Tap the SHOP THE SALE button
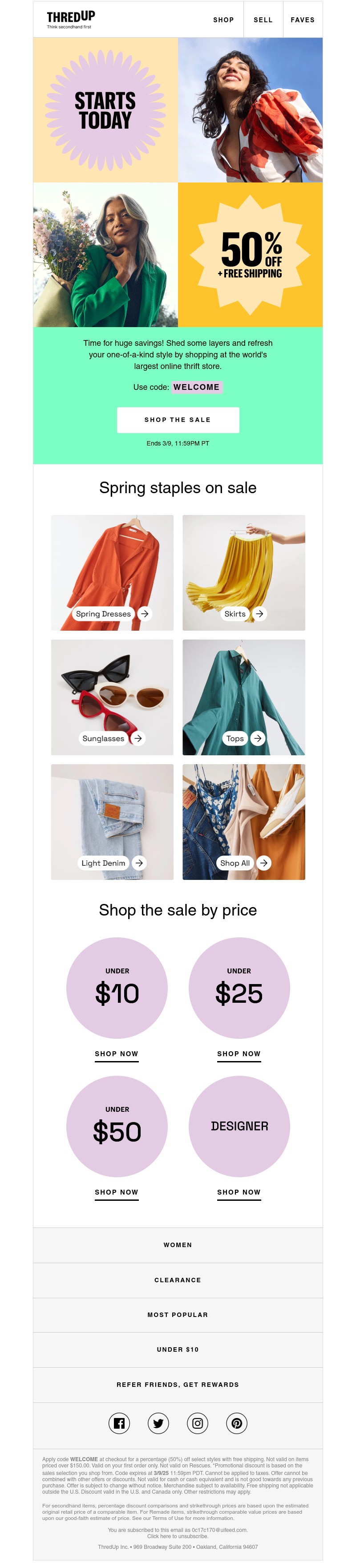Screen dimensions: 356x1568 (178, 420)
